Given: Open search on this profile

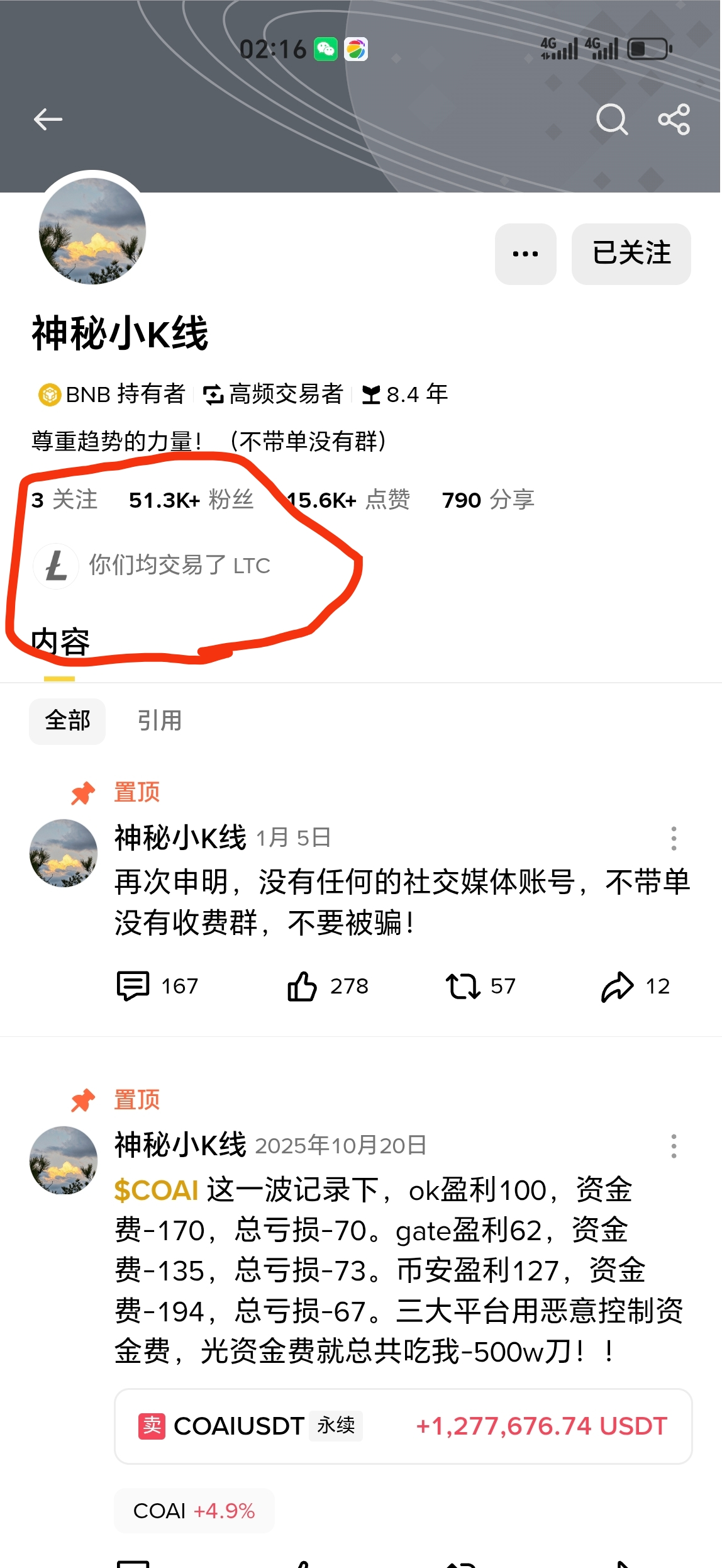Looking at the screenshot, I should click(x=611, y=119).
